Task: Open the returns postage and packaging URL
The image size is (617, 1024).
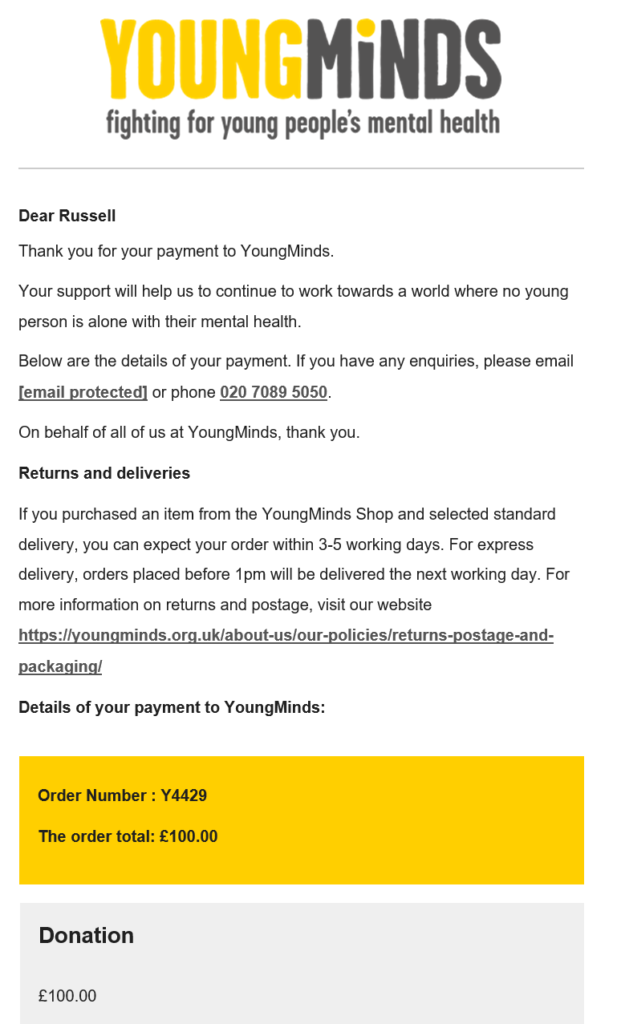Action: click(x=285, y=636)
